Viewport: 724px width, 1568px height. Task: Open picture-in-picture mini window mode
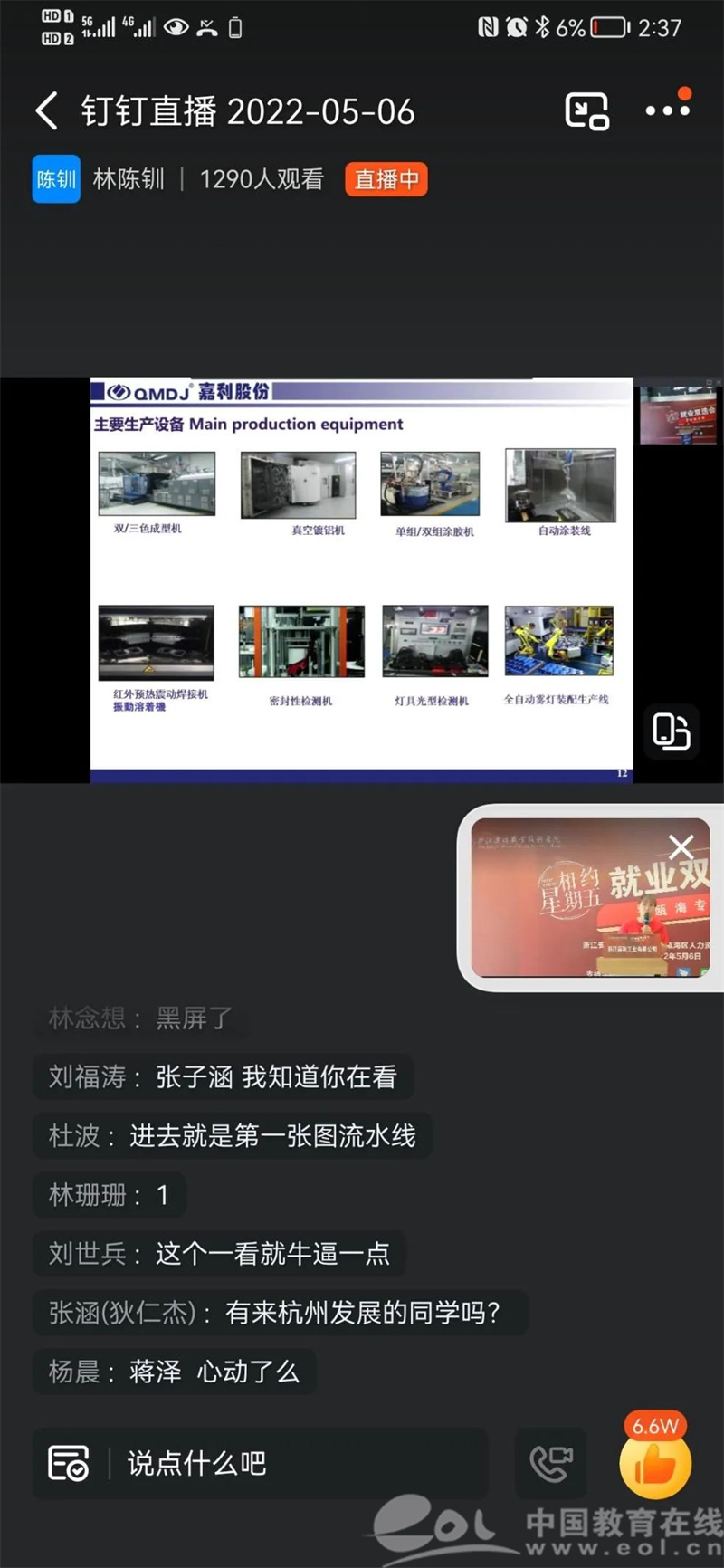click(x=586, y=111)
